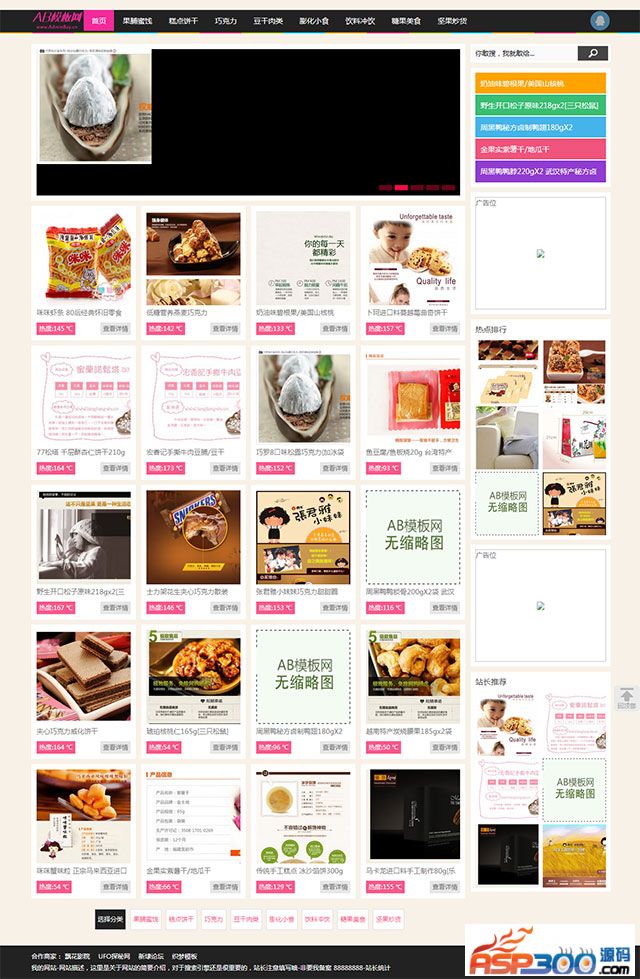Open the orange 奶油味碧根果/美国山核桃 link
The height and width of the screenshot is (979, 640).
(x=539, y=83)
